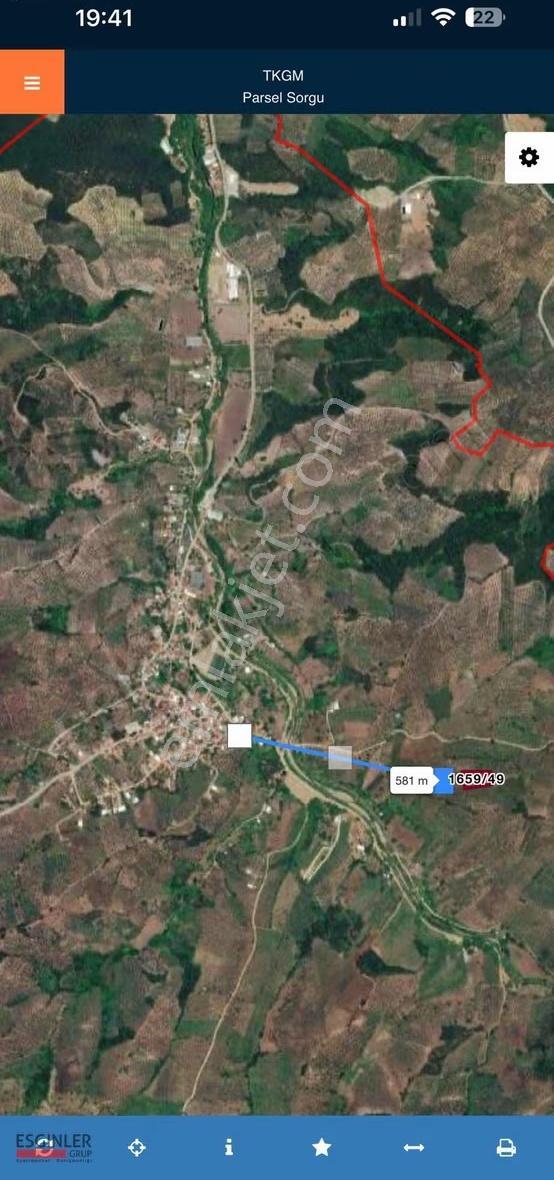The image size is (554, 1180).
Task: Select the distance measuring tool
Action: pyautogui.click(x=414, y=1148)
